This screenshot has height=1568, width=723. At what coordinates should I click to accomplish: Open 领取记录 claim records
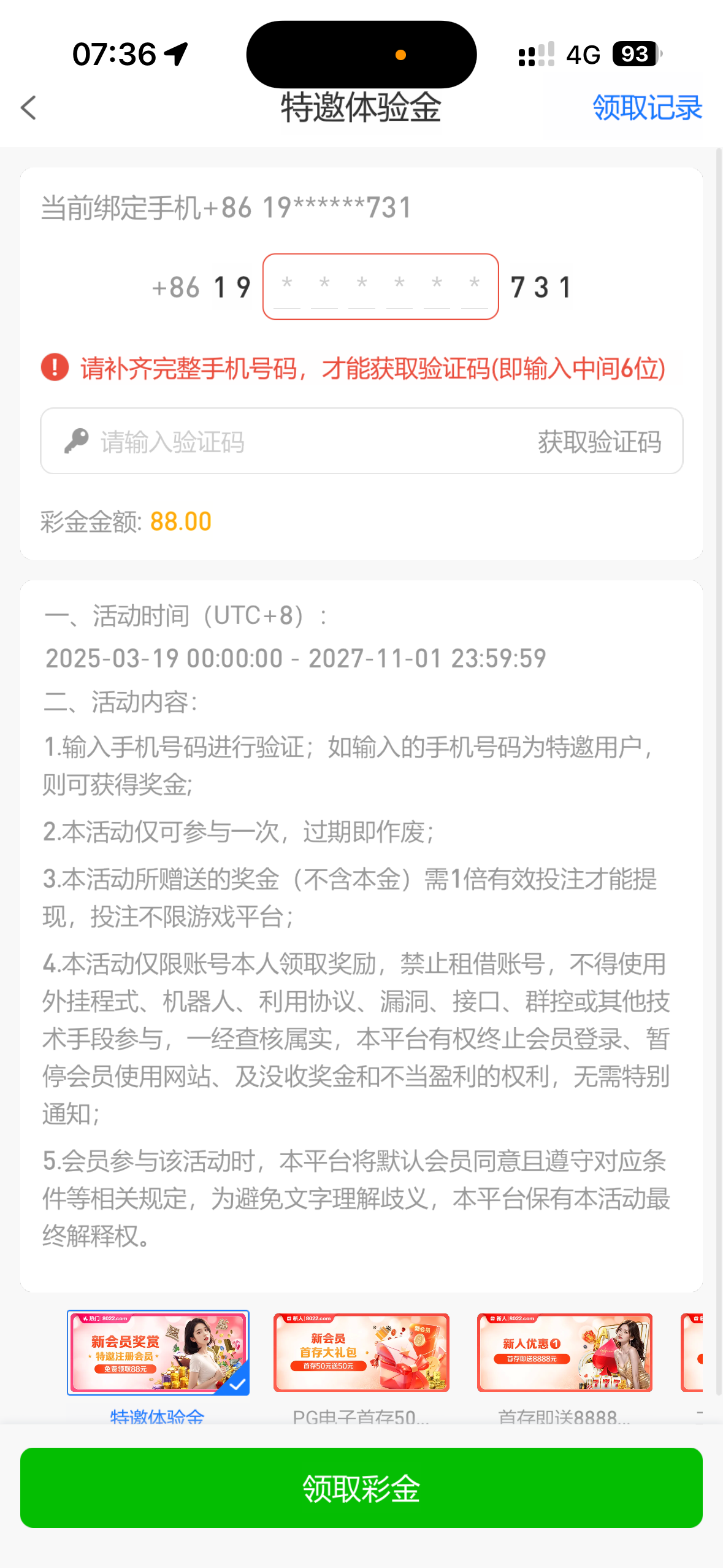[x=646, y=108]
